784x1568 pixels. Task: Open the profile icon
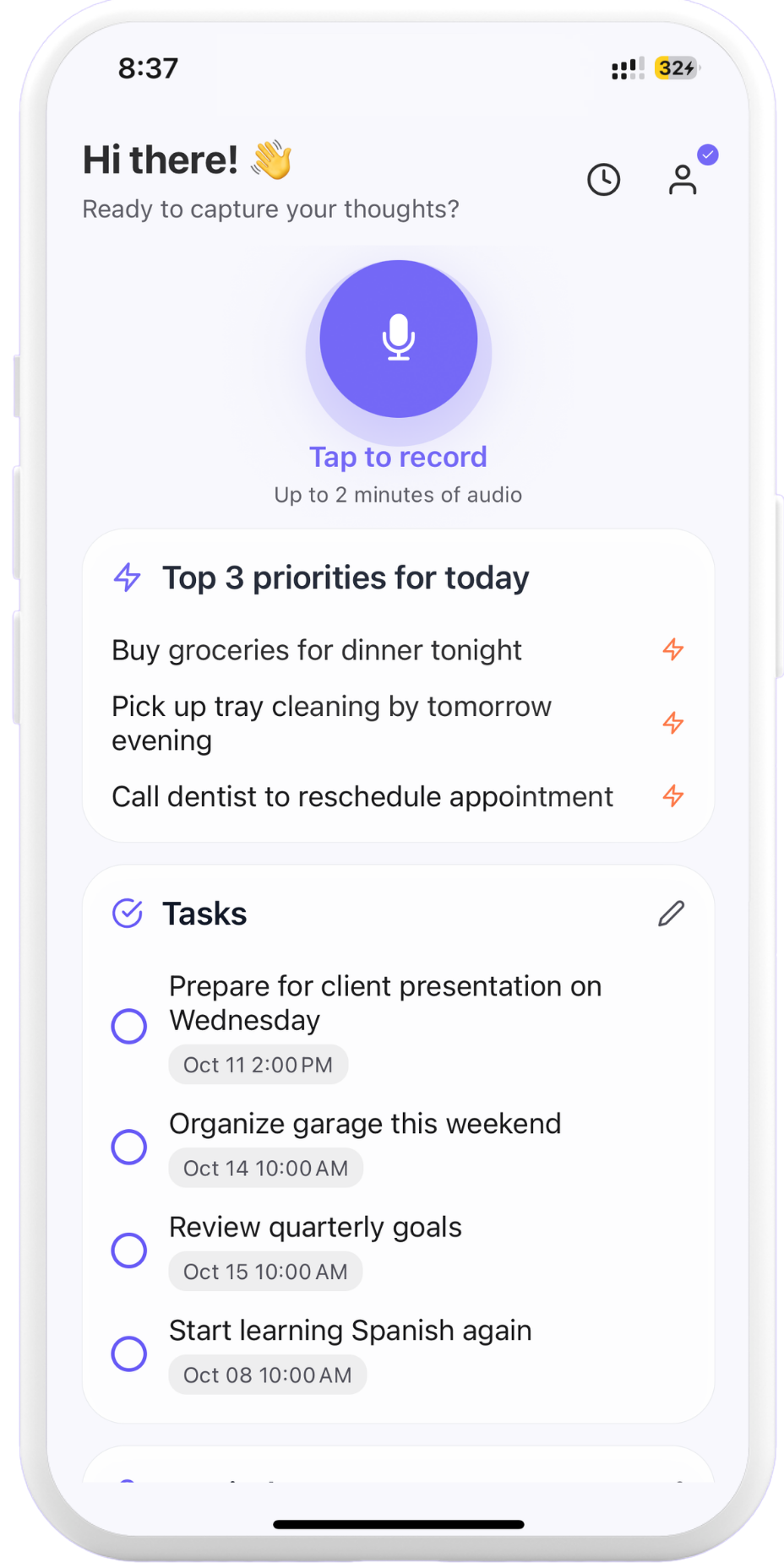tap(683, 180)
